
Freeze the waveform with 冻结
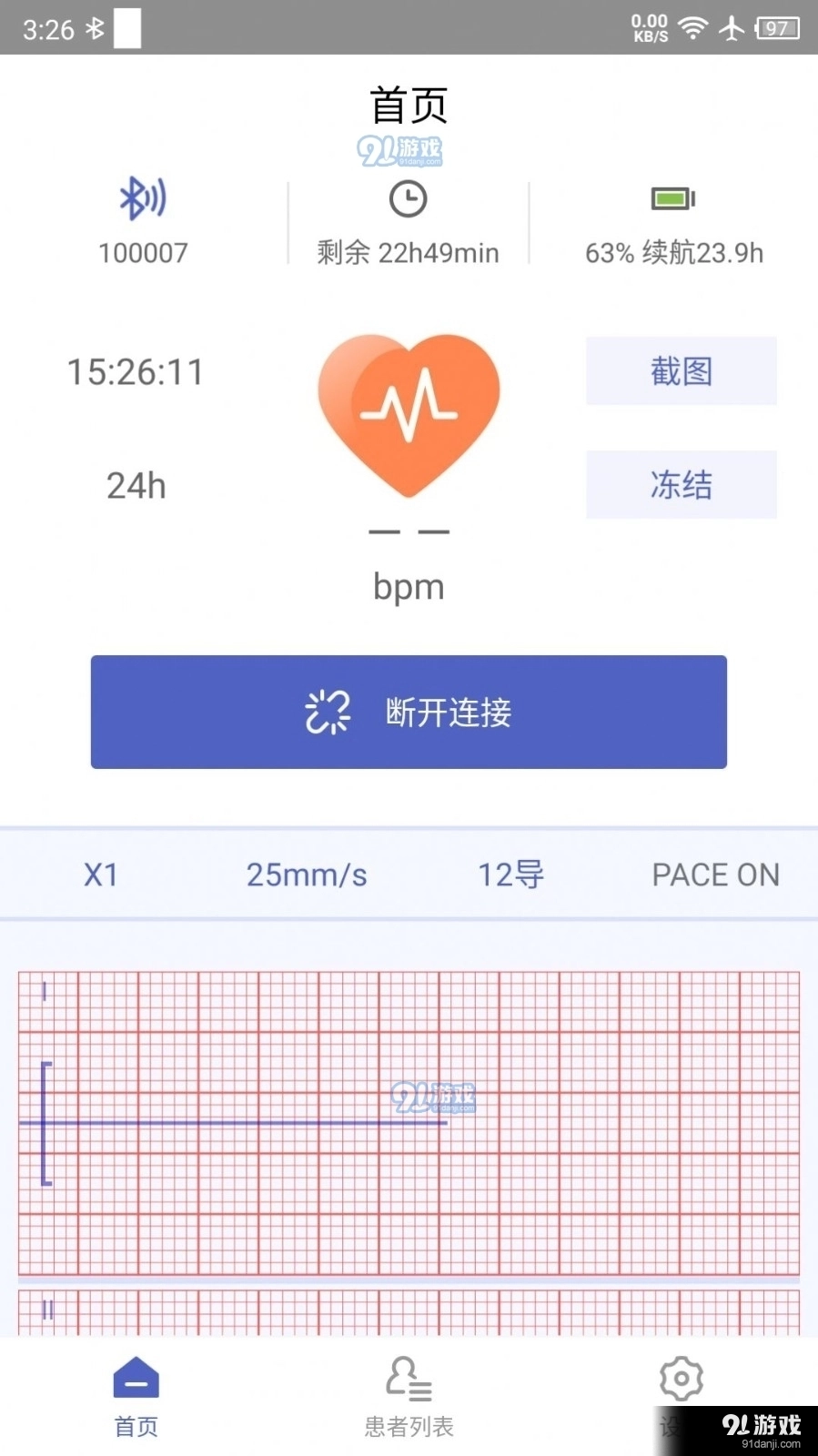point(681,485)
